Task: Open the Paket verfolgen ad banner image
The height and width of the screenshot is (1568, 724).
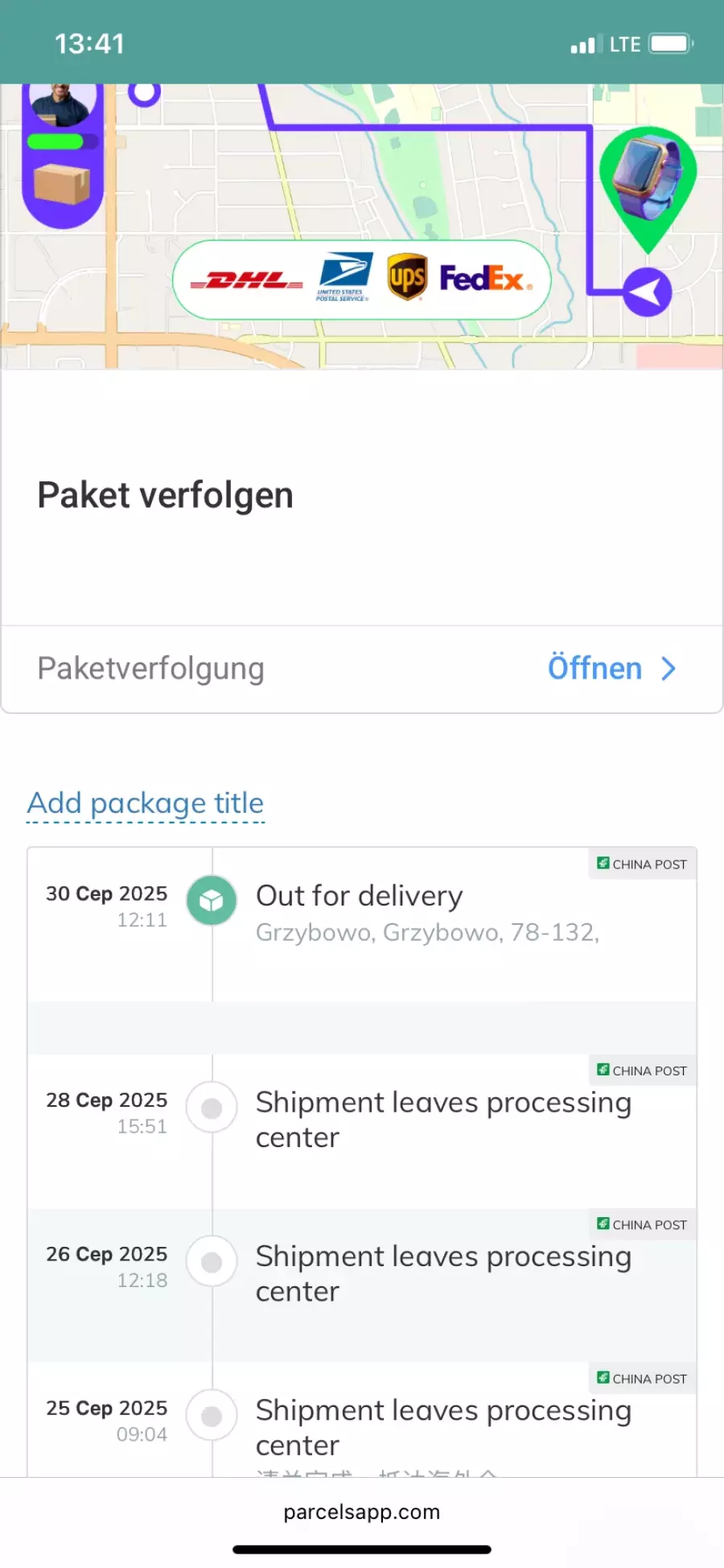Action: pos(362,226)
